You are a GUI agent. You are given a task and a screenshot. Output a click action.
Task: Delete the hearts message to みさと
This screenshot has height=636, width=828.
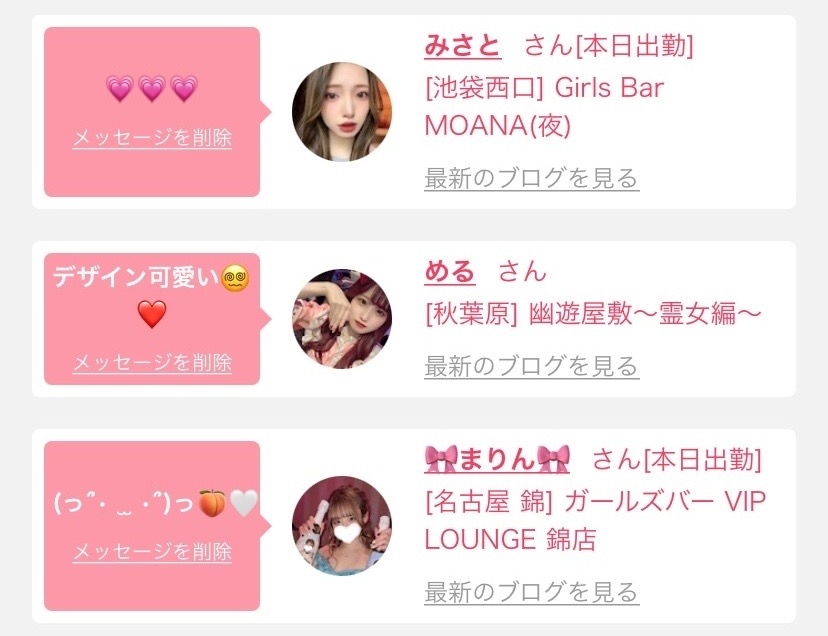[x=152, y=138]
